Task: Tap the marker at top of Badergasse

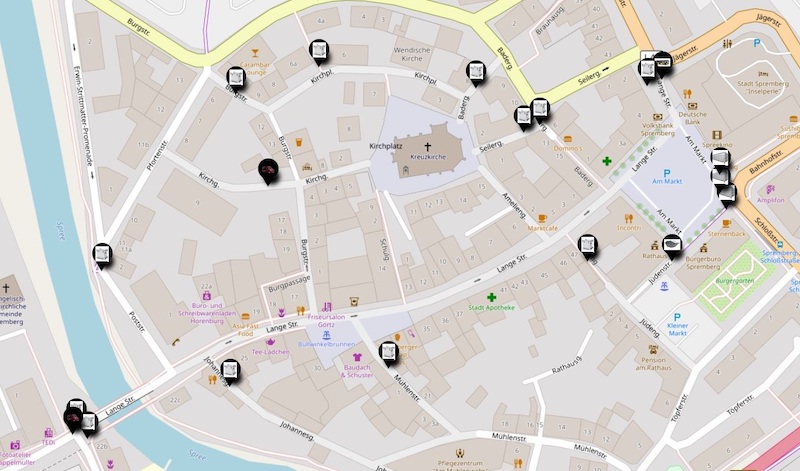Action: coord(476,71)
